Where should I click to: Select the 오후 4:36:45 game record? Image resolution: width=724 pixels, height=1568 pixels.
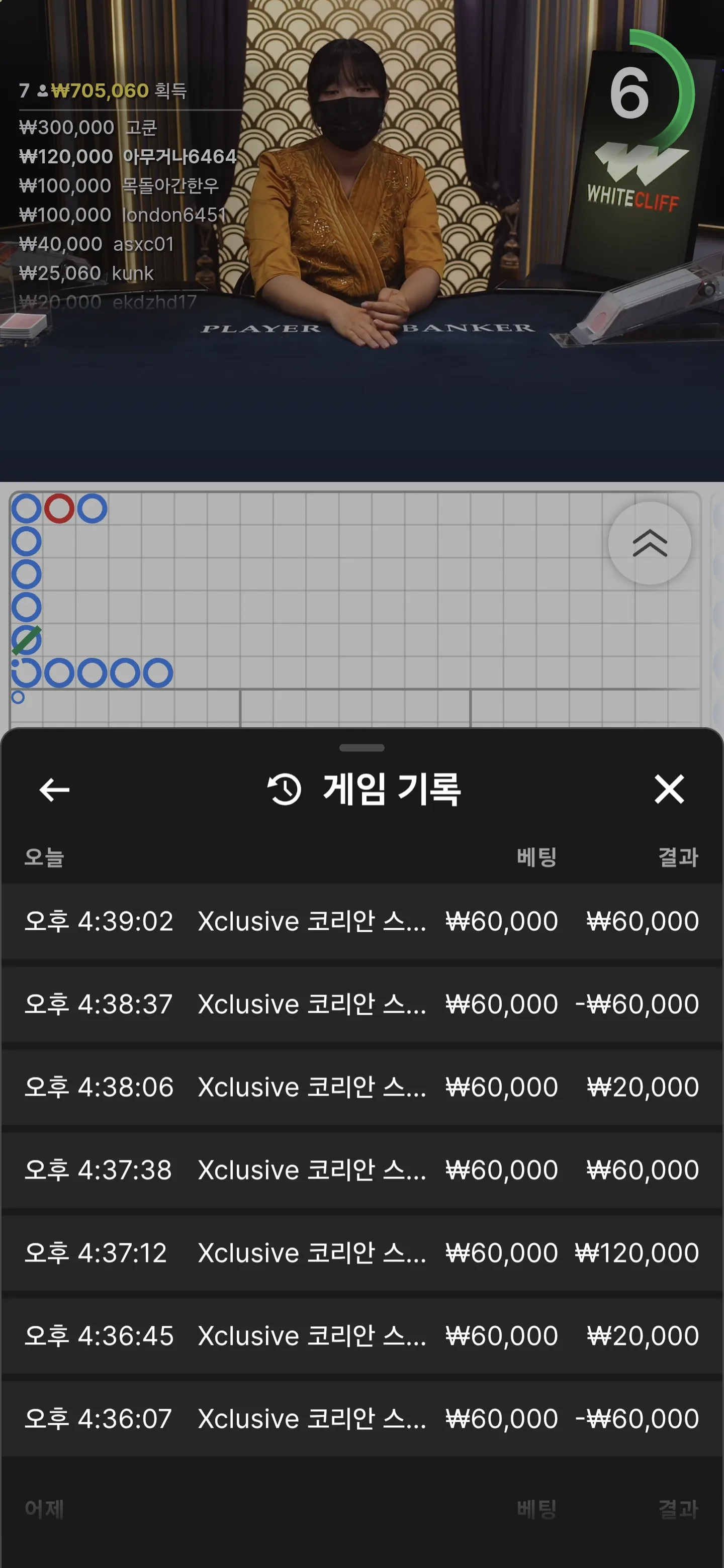pyautogui.click(x=361, y=1335)
